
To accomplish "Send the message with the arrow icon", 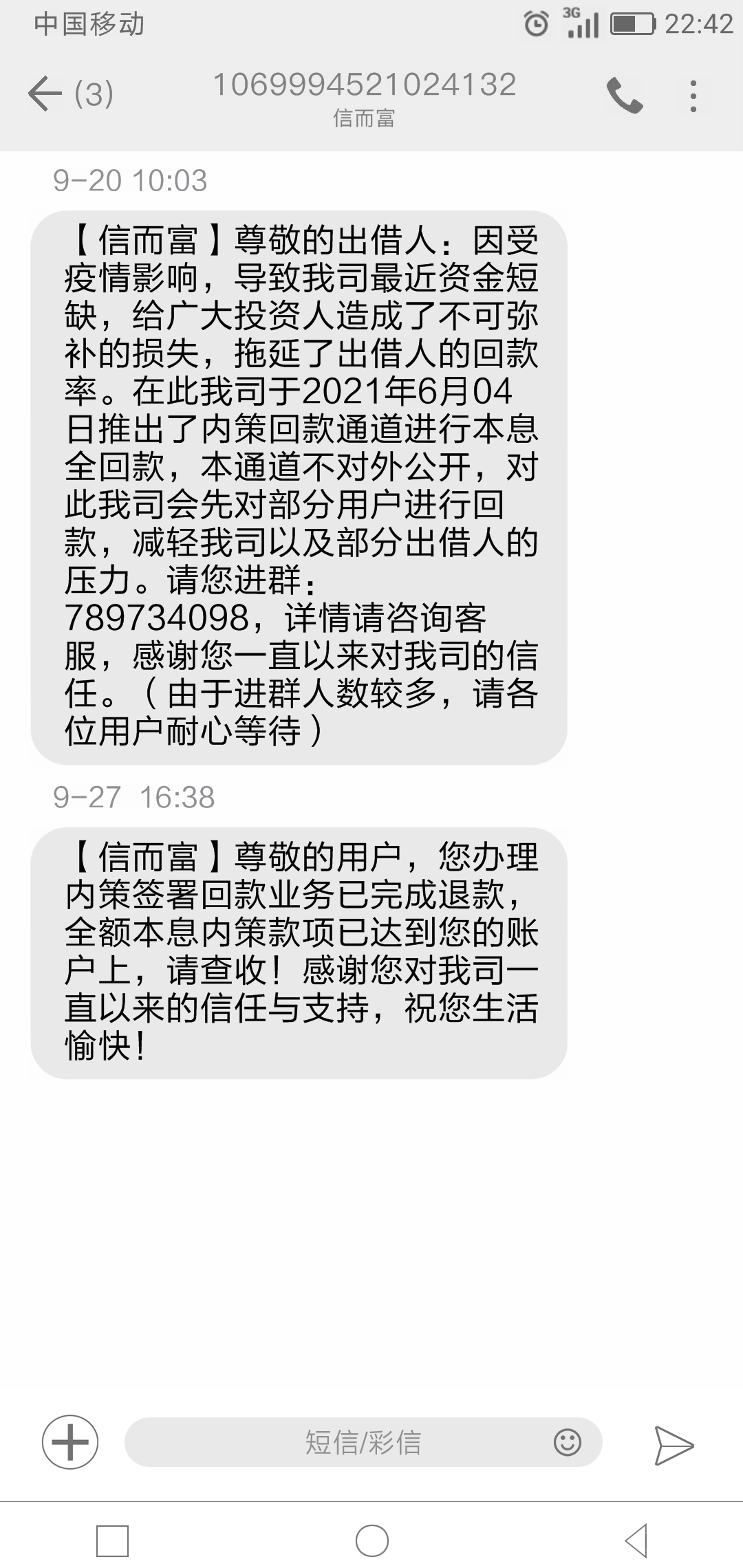I will [674, 1445].
